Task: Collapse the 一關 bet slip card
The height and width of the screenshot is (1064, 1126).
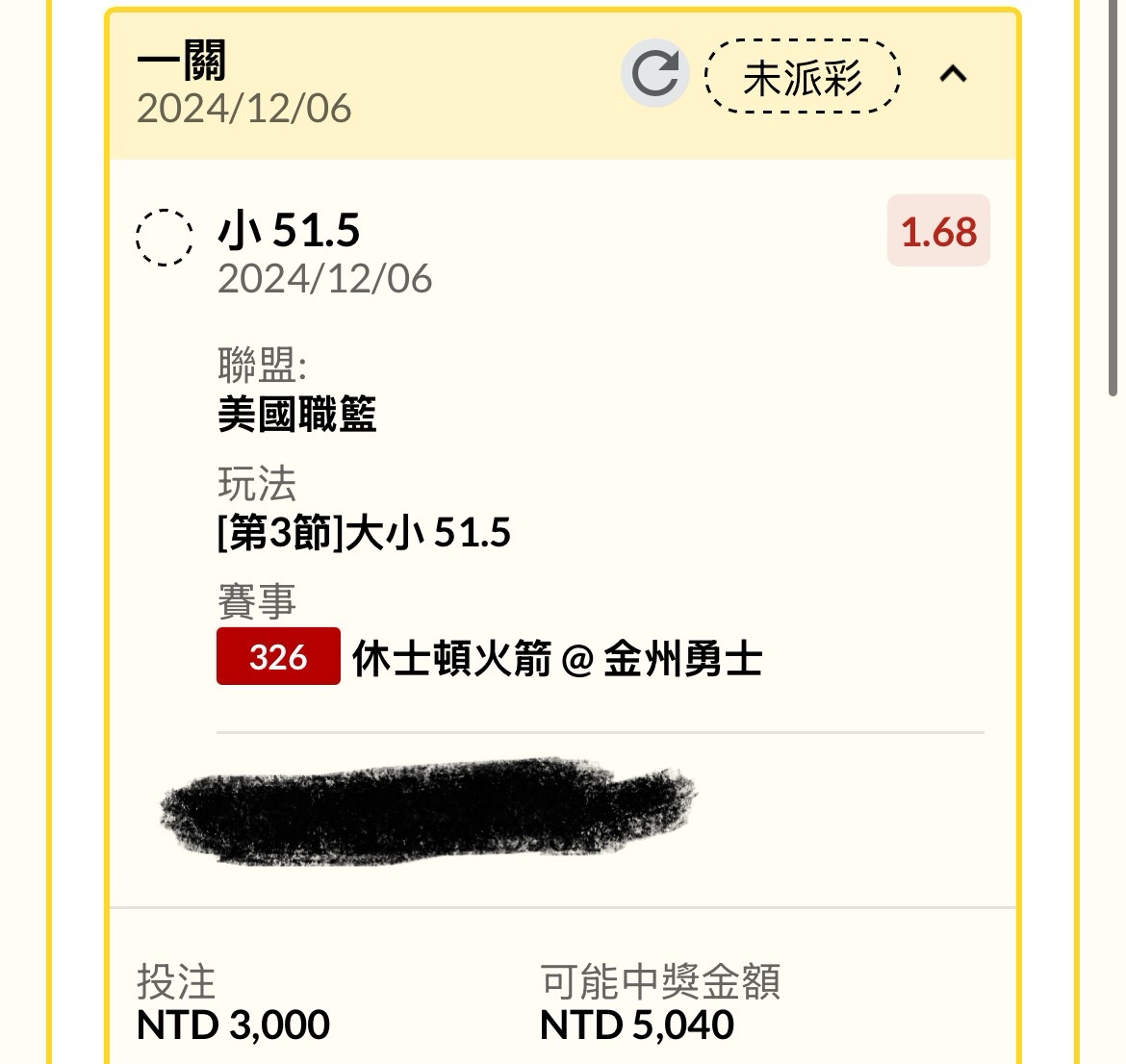Action: 953,74
